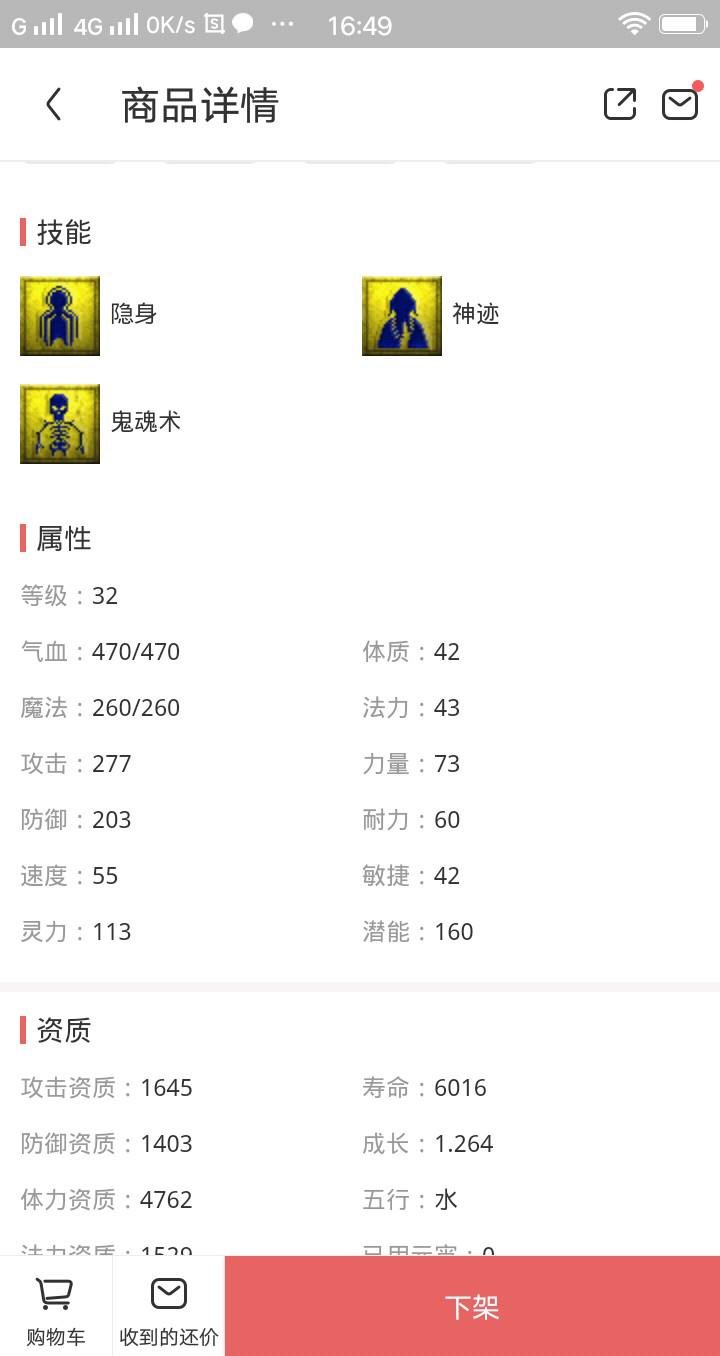The image size is (720, 1356).
Task: Open 收到的还价 received offers
Action: click(x=169, y=1308)
